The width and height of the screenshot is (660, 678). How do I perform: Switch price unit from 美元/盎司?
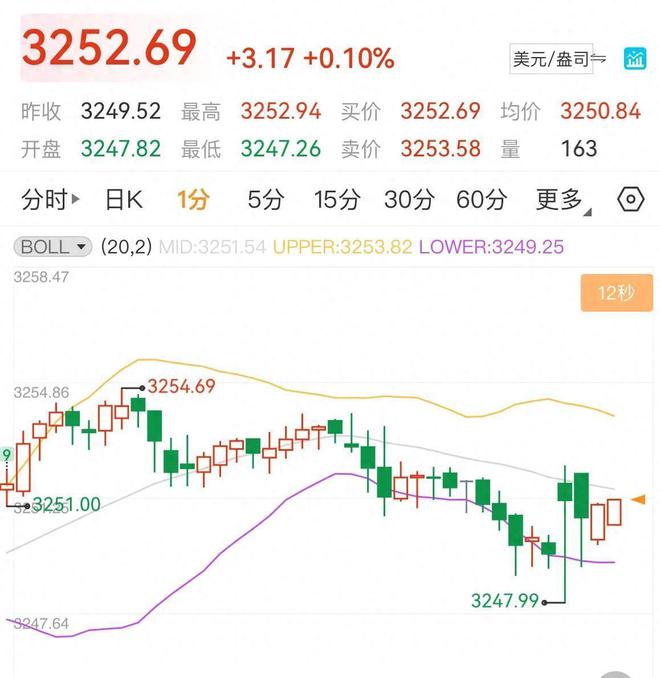point(558,59)
